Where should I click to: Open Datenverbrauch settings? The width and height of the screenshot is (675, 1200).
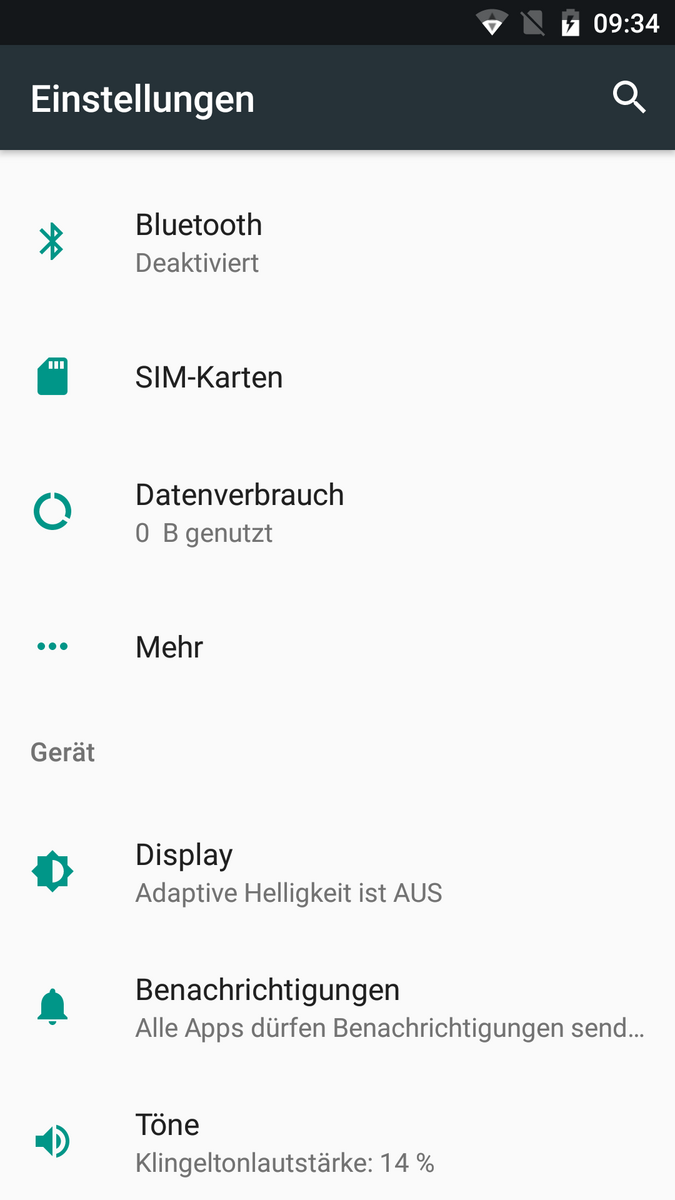click(337, 512)
